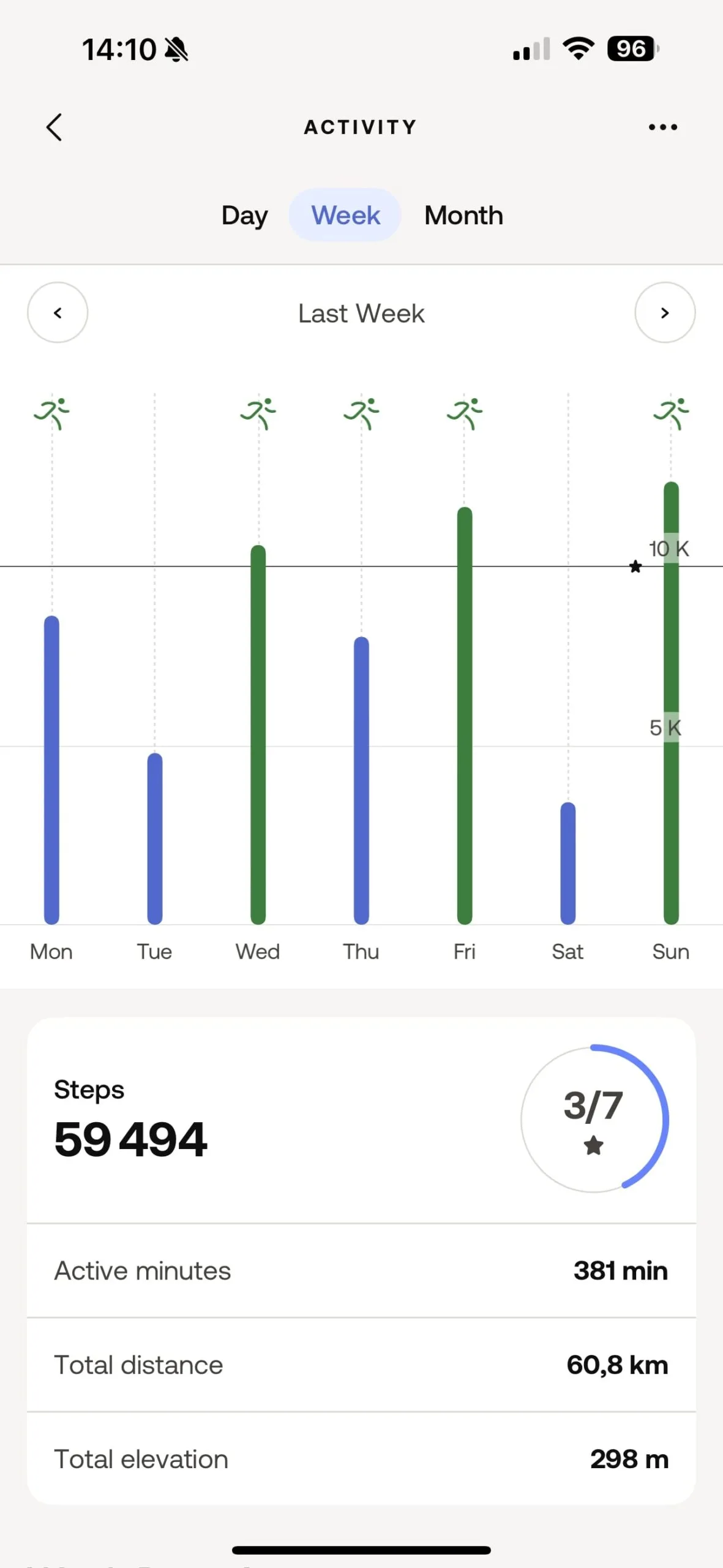
Task: Select Friday's step bar
Action: coord(465,715)
